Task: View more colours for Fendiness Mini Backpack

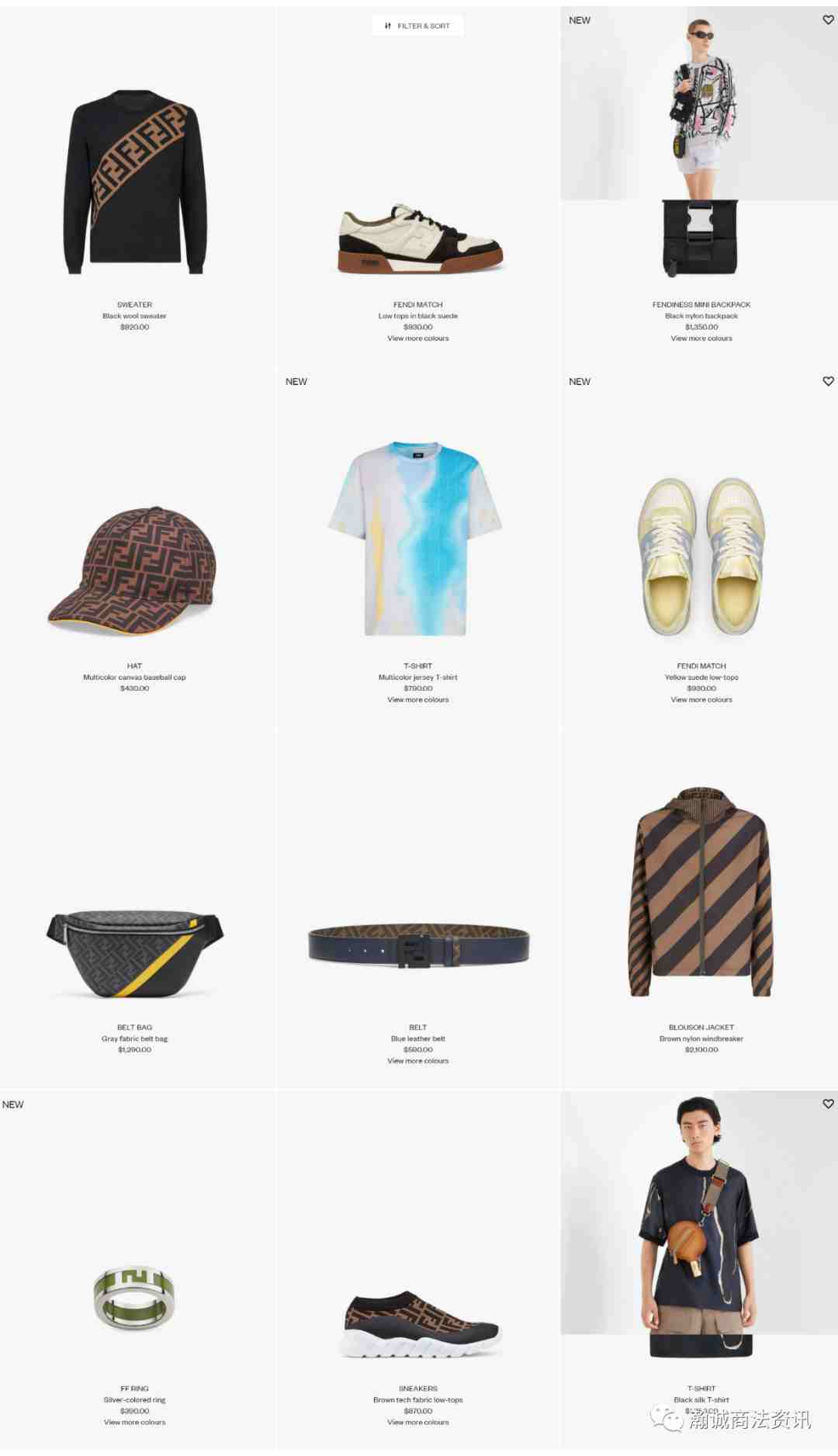Action: click(701, 338)
